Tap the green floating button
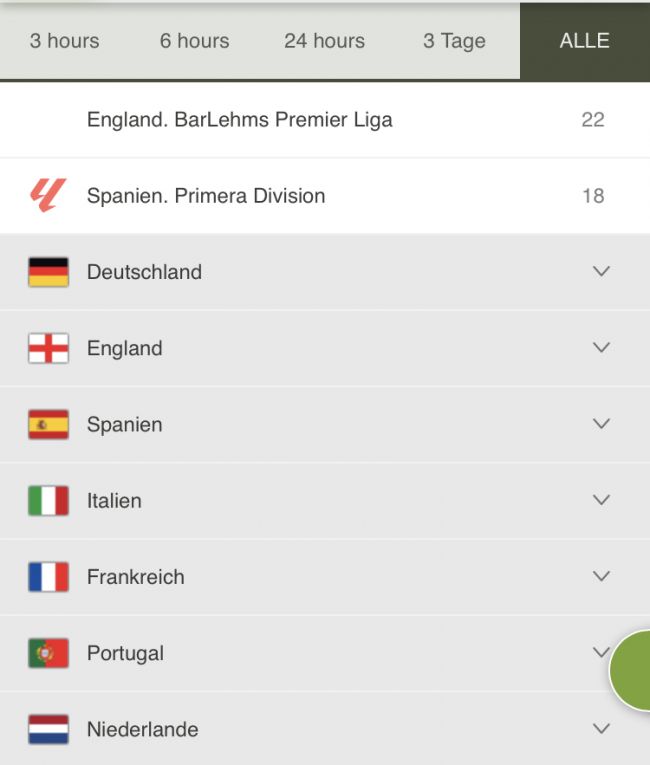Viewport: 650px width, 765px height. (x=633, y=671)
